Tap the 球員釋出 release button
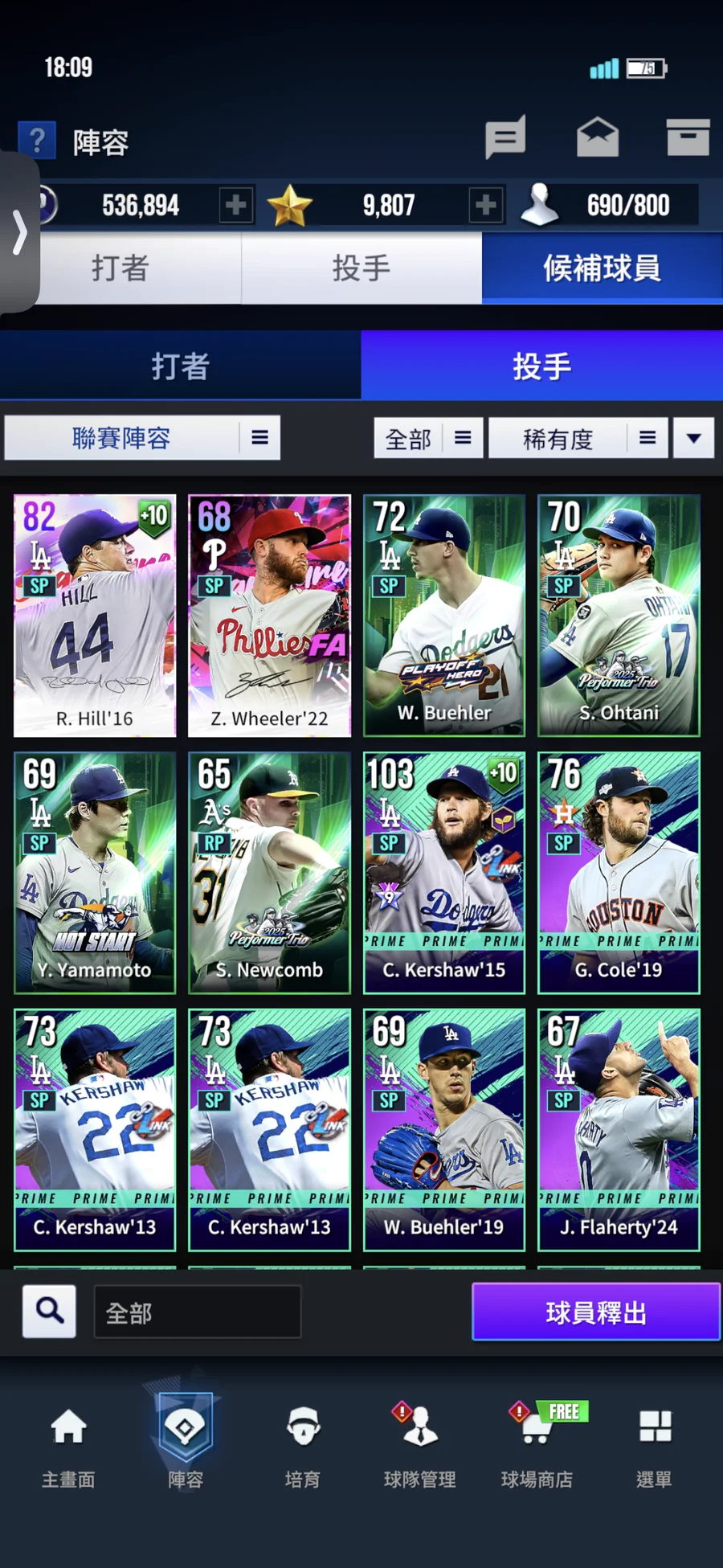The height and width of the screenshot is (1568, 723). point(595,1312)
